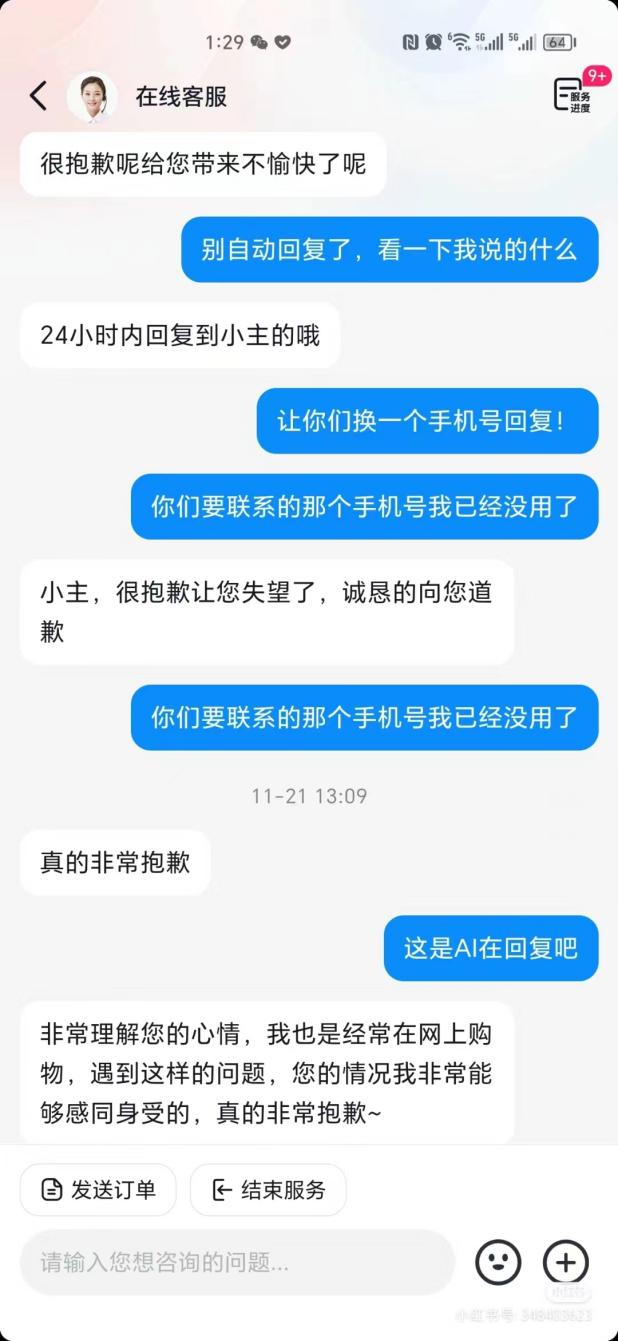End the chat with 结束服务

coord(268,1190)
